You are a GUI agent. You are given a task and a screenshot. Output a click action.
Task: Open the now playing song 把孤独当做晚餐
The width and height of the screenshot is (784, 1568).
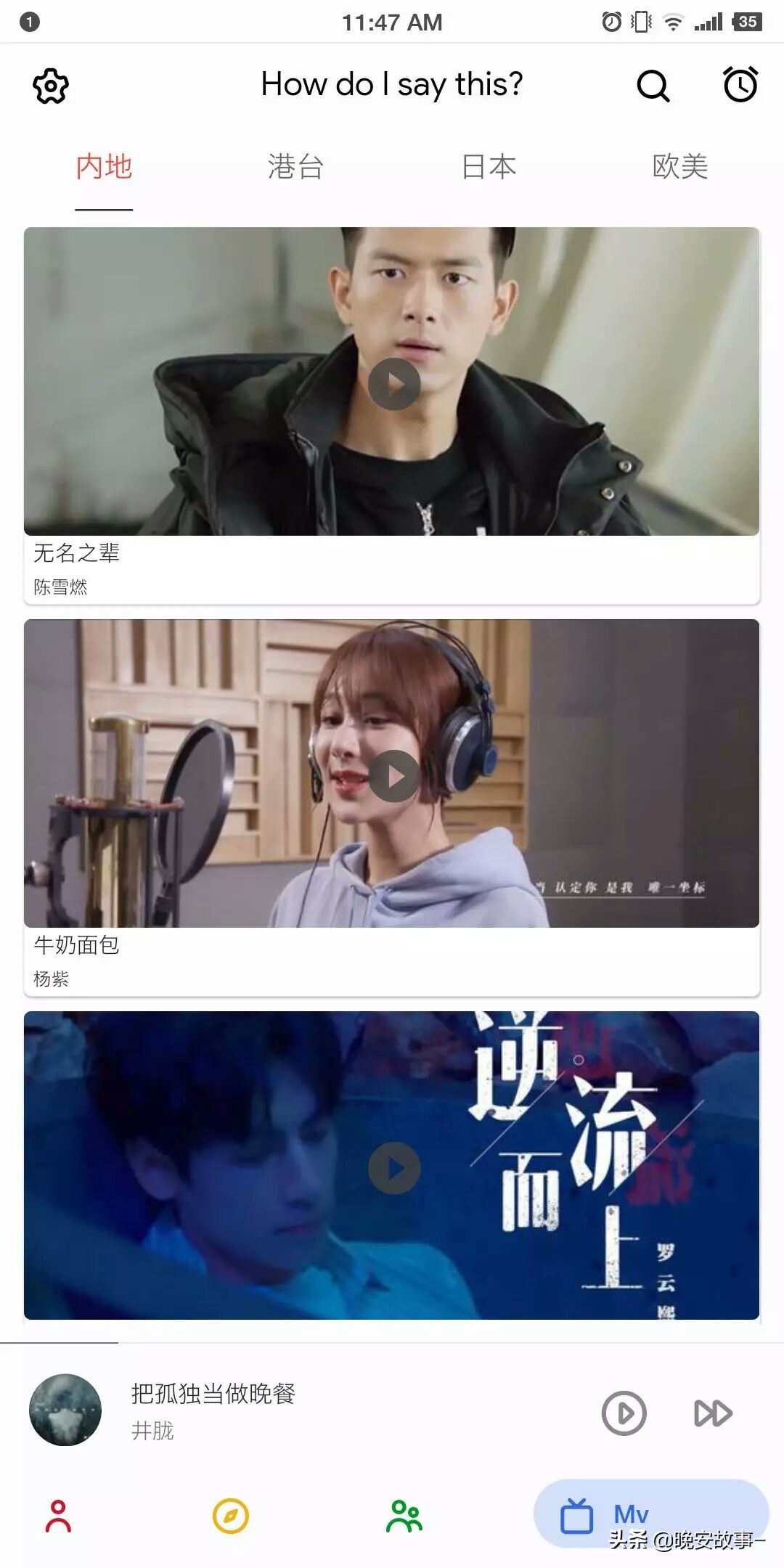click(213, 1410)
